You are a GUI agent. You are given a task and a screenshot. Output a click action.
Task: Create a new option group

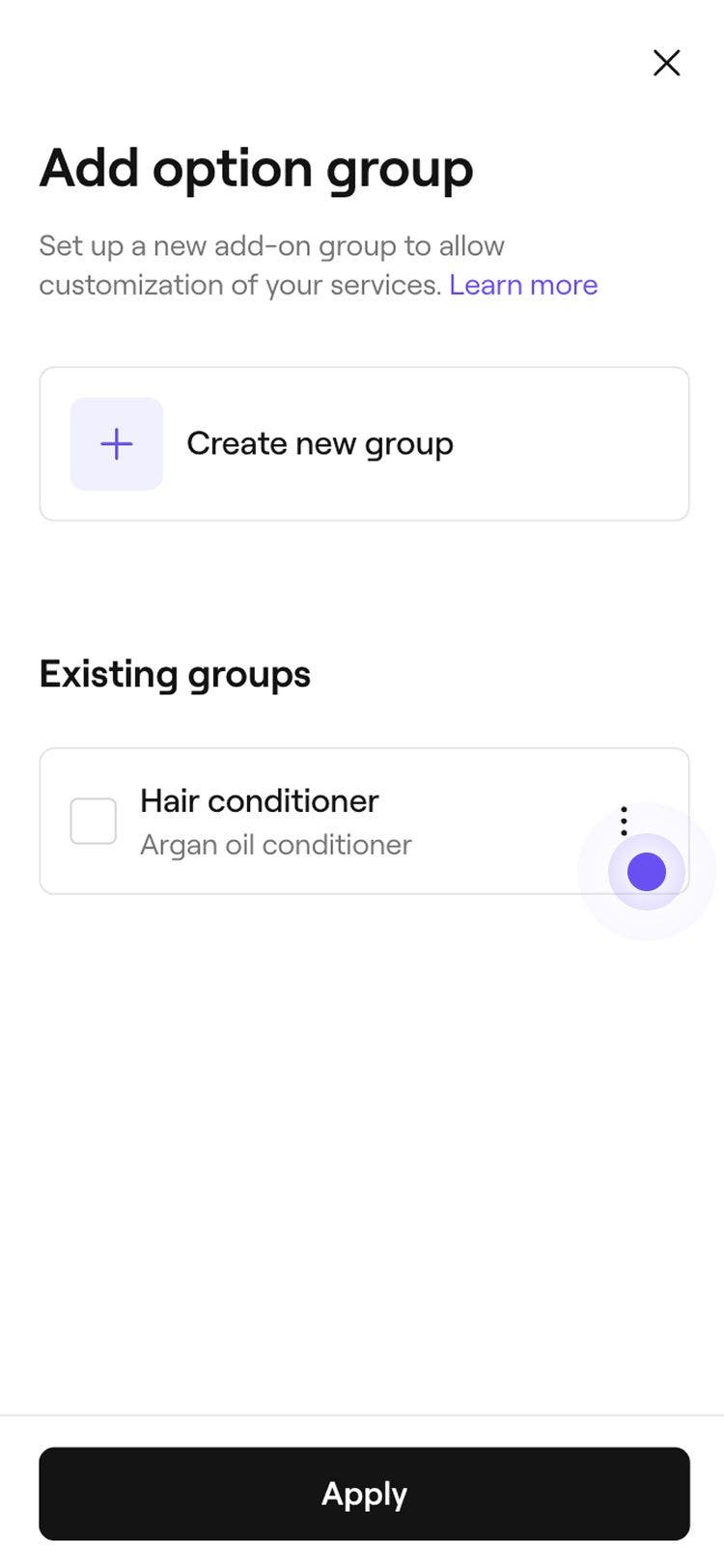pos(364,444)
